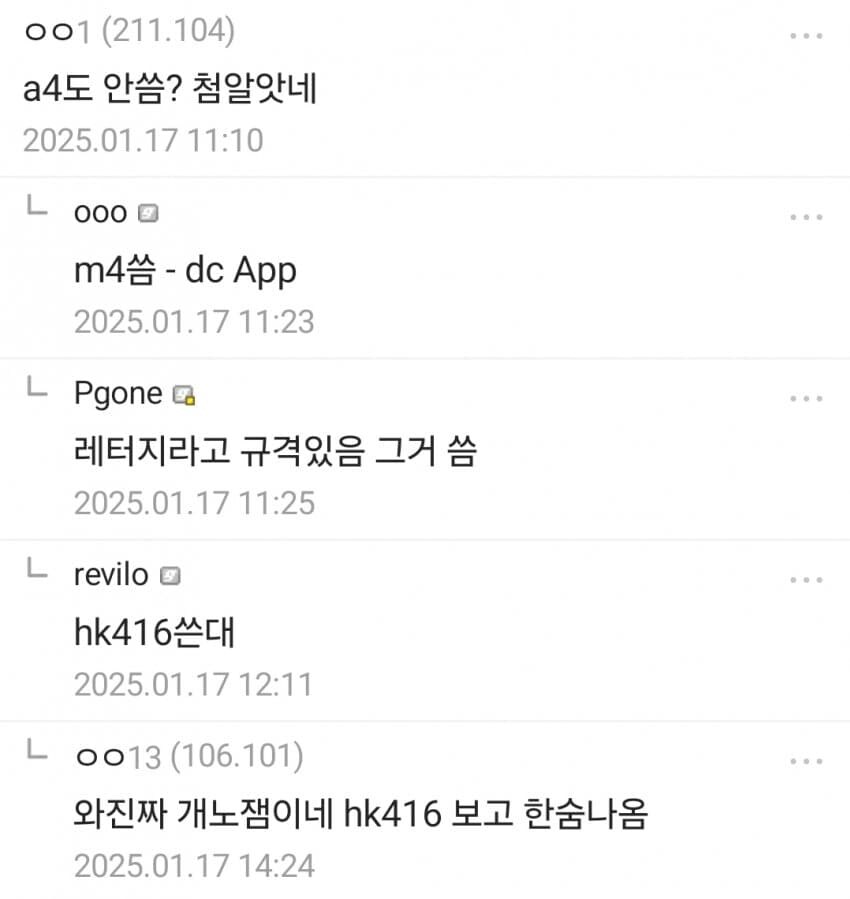Open Pgone's profile by clicking their nickname

(x=119, y=393)
